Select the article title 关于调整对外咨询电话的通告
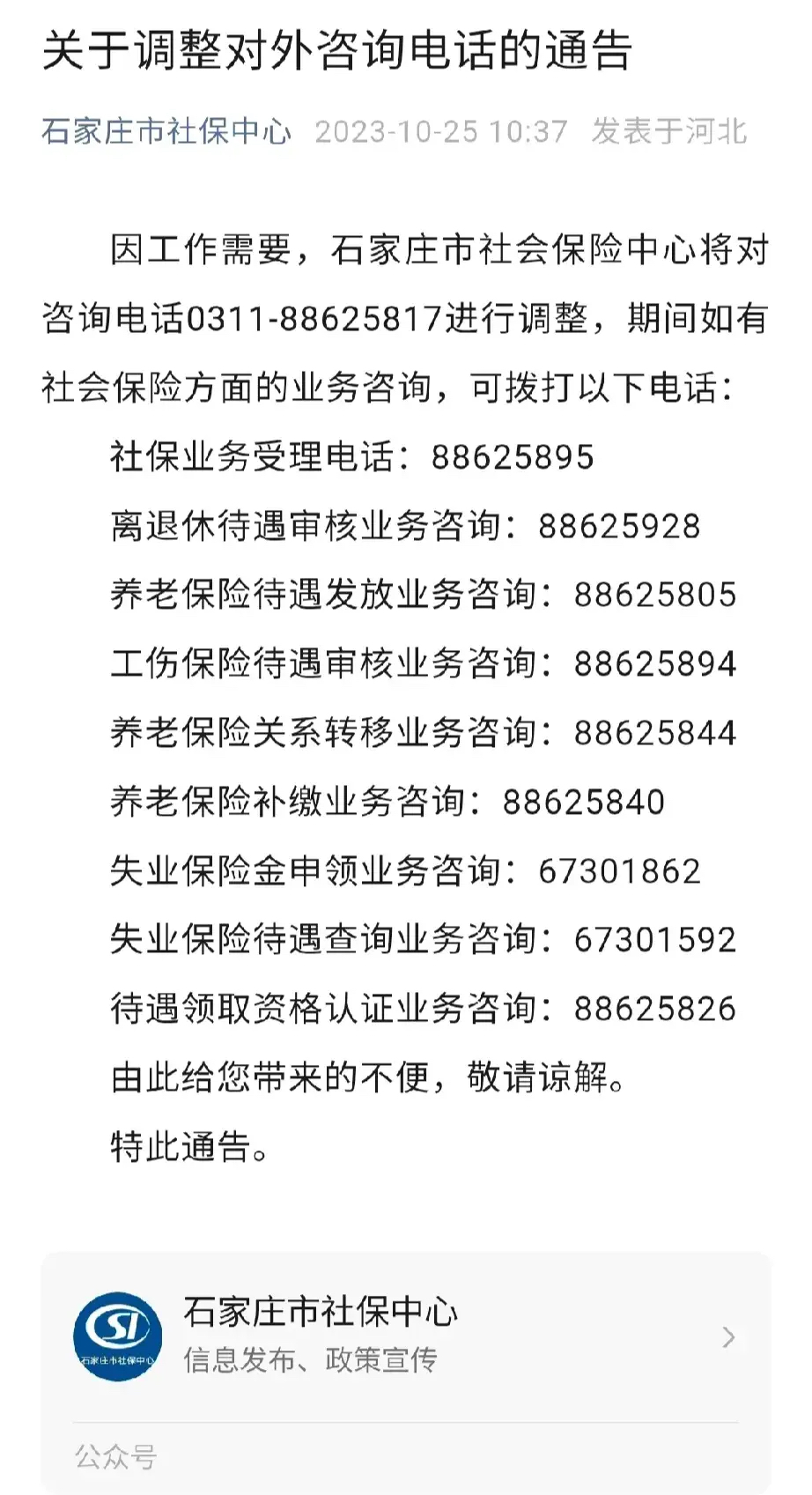The height and width of the screenshot is (1495, 812). pos(338,53)
